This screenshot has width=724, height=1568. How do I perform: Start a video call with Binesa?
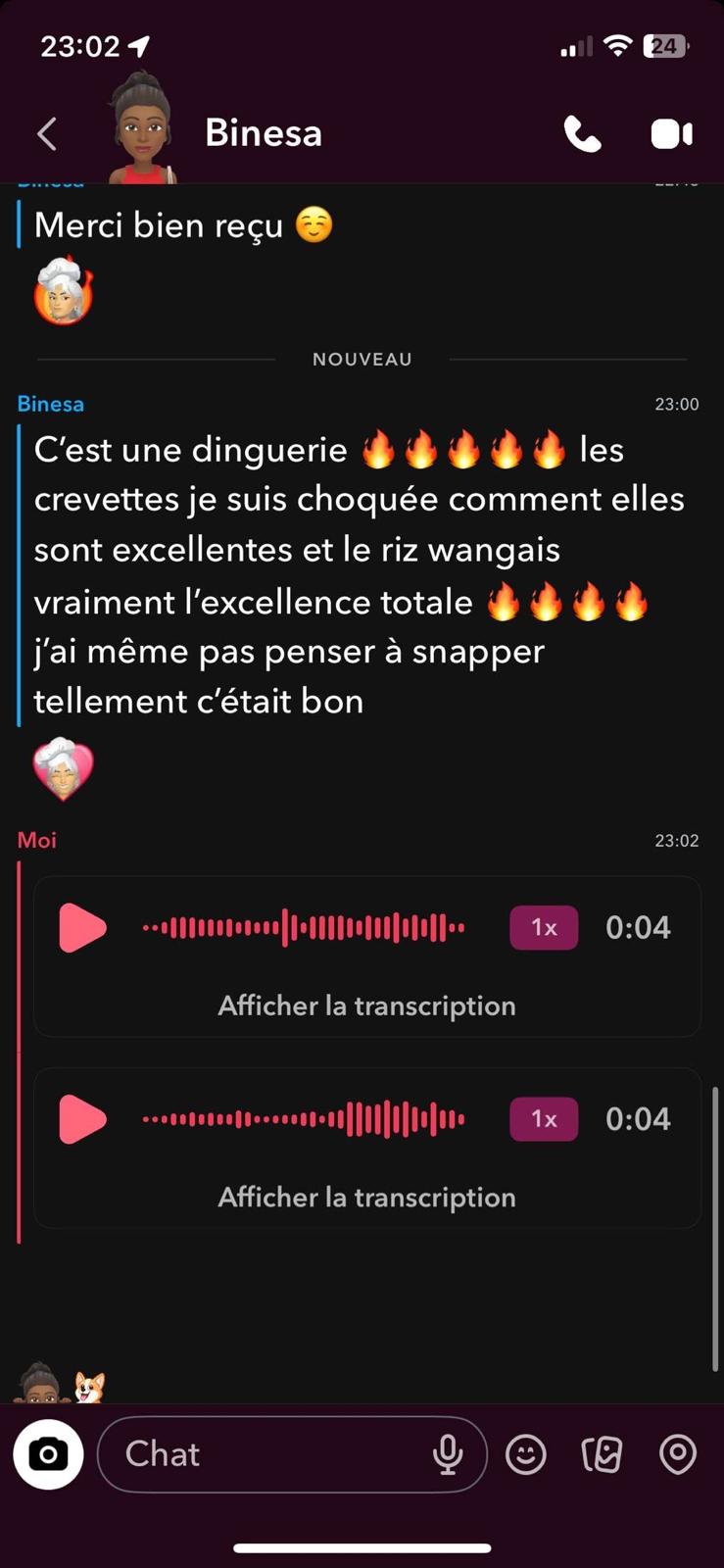(672, 134)
